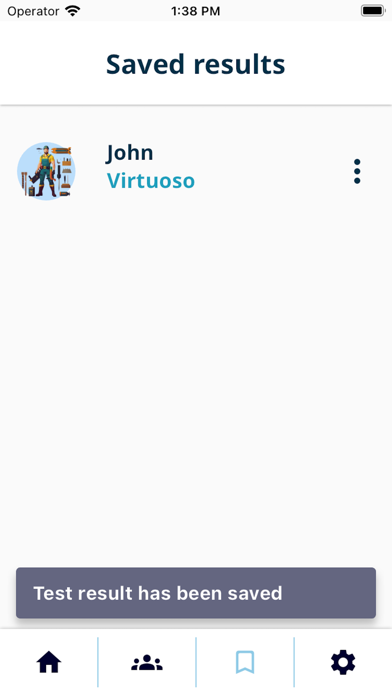Viewport: 392px width, 696px height.
Task: Open the settings gear tab
Action: tap(343, 663)
